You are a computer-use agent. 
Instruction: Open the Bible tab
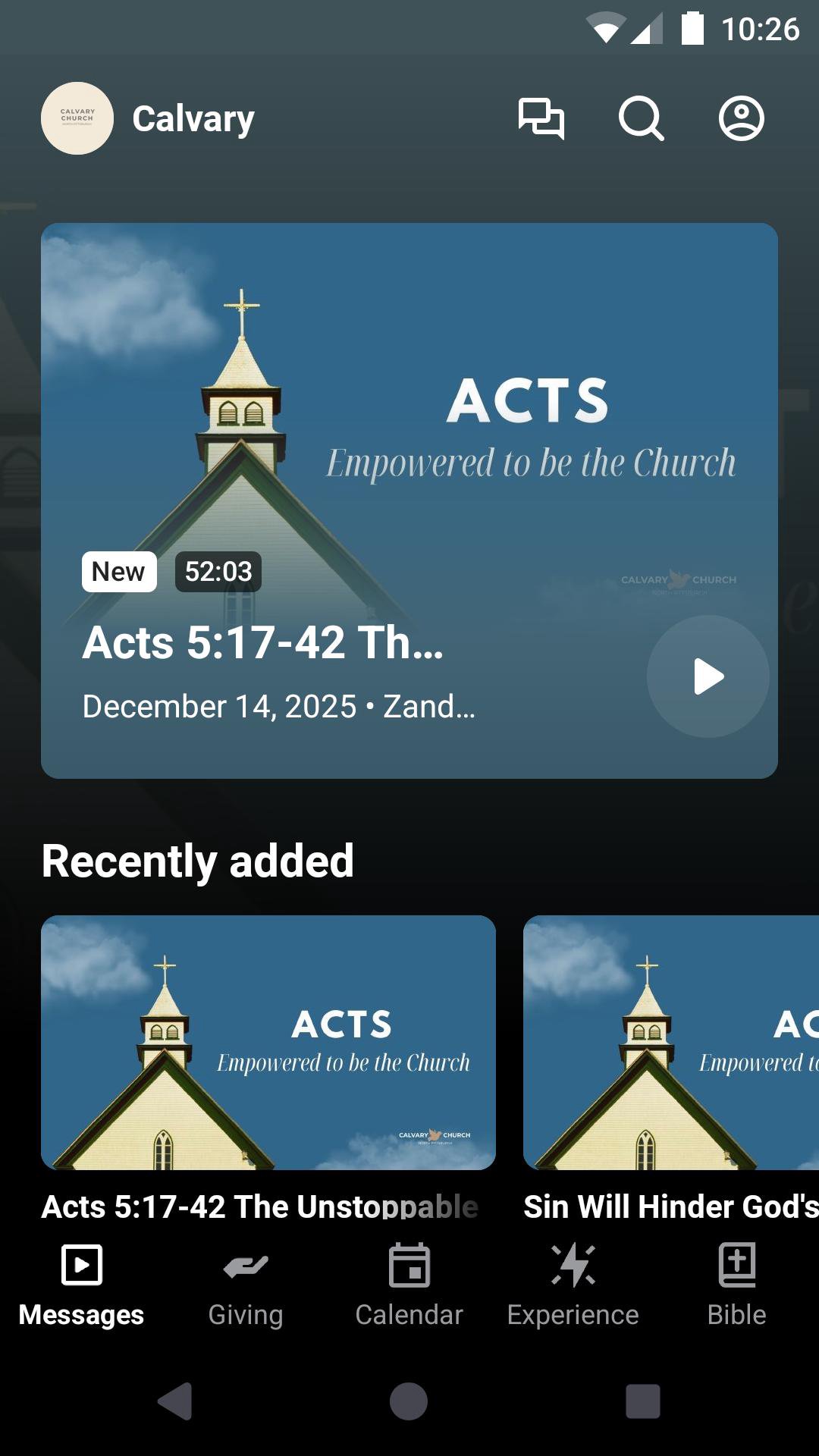coord(737,1283)
